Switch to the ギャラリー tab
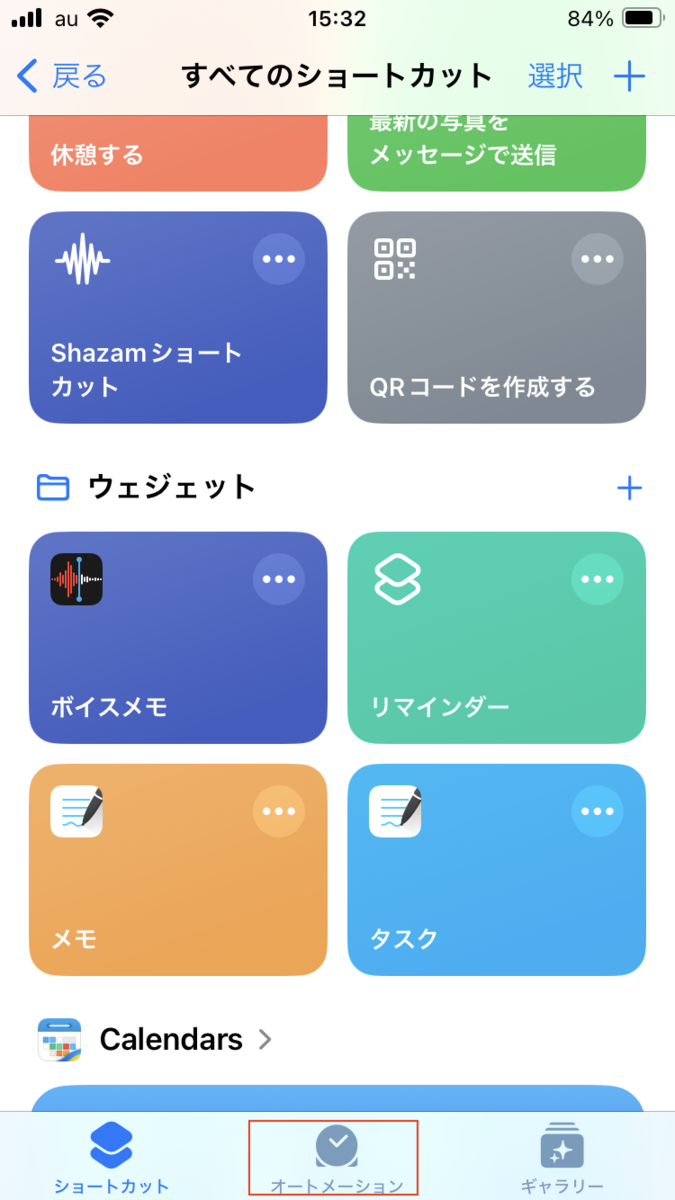This screenshot has height=1200, width=675. (x=562, y=1157)
